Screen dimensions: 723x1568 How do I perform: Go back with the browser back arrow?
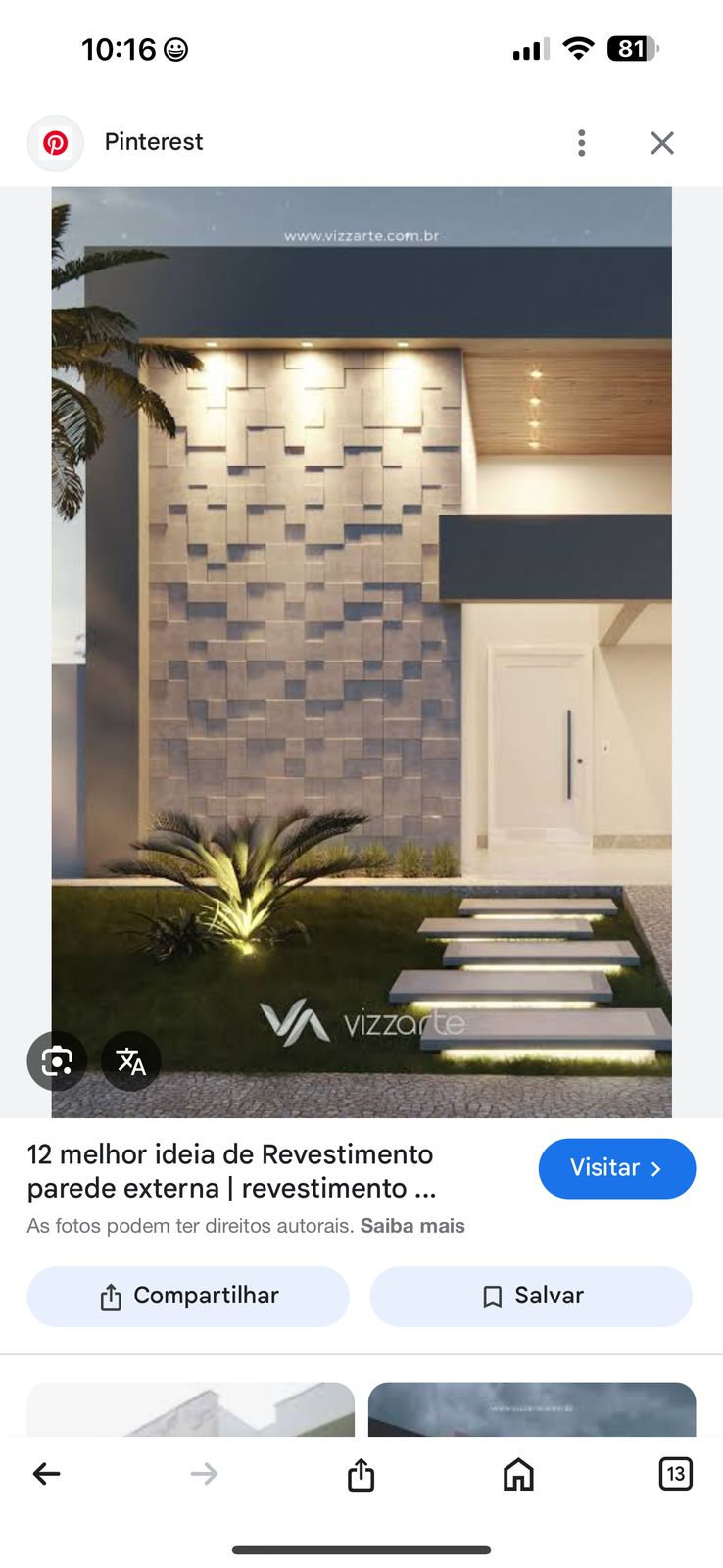47,1473
